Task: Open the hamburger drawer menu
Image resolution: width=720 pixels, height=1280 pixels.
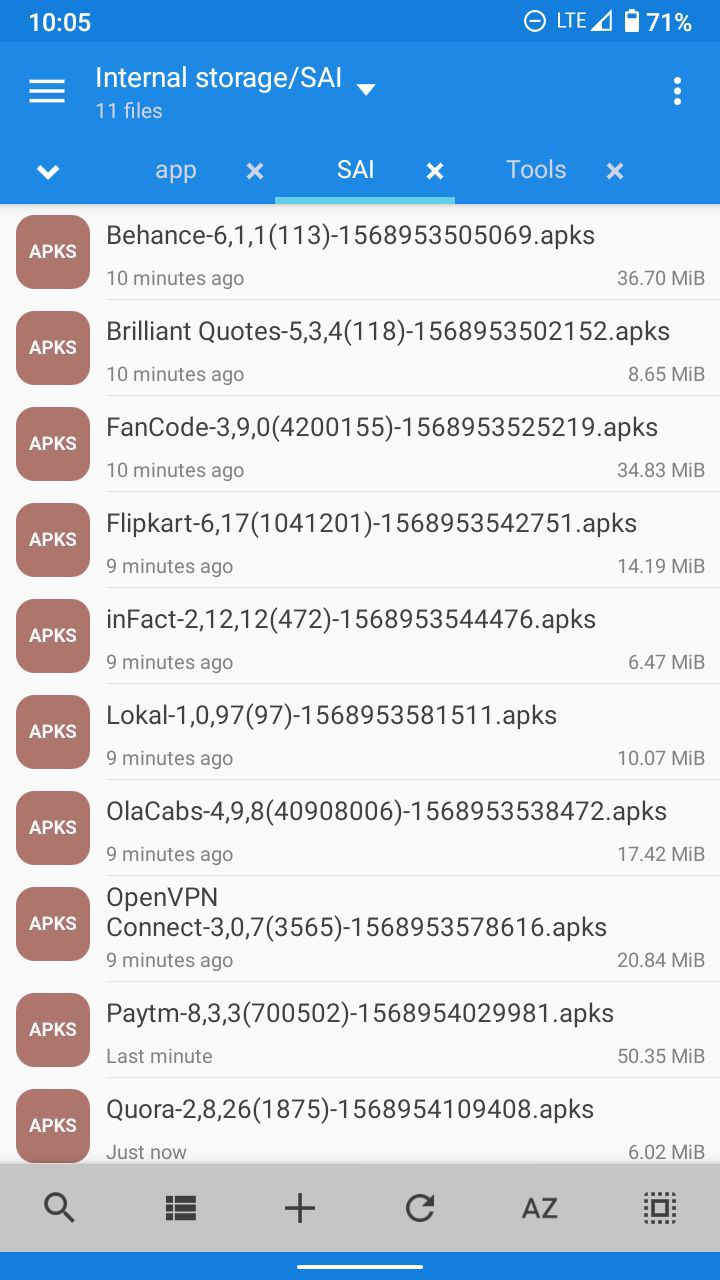Action: pyautogui.click(x=47, y=91)
